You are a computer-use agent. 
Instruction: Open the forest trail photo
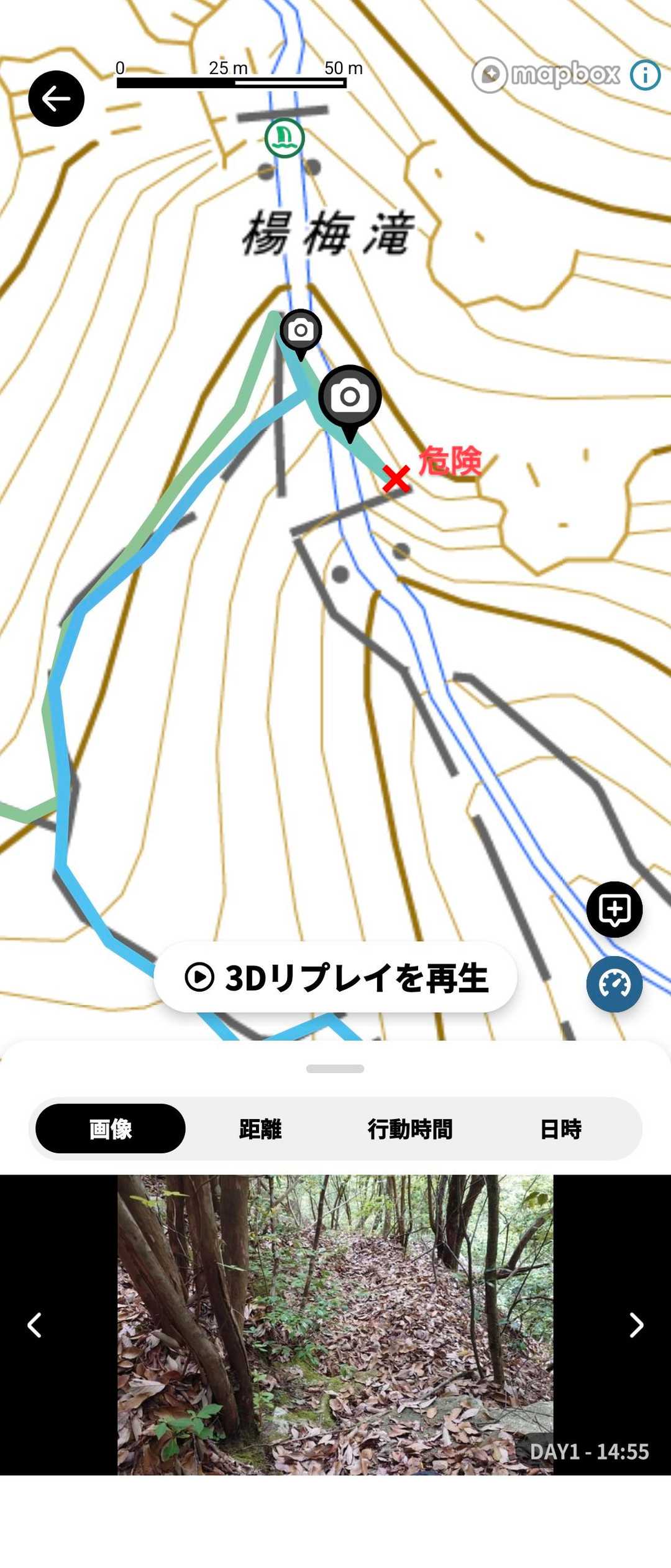click(x=335, y=1324)
